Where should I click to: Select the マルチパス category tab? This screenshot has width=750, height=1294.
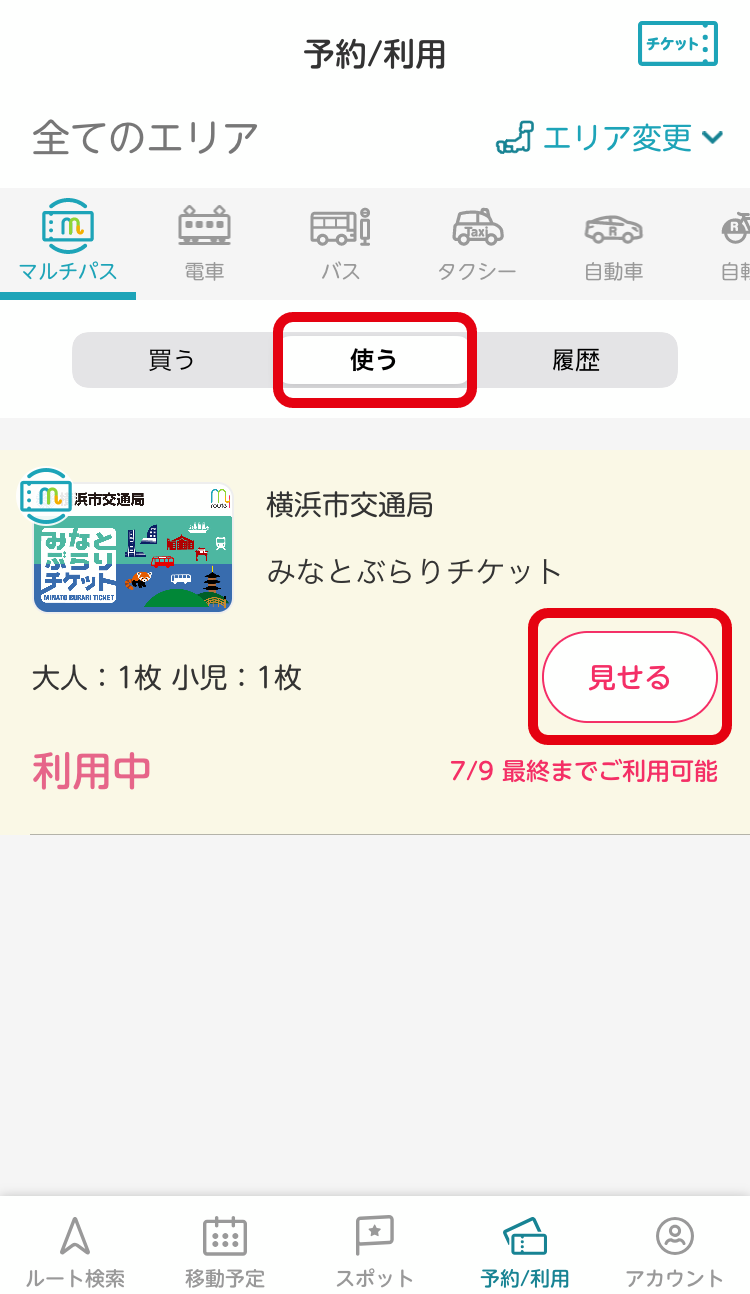[x=68, y=243]
